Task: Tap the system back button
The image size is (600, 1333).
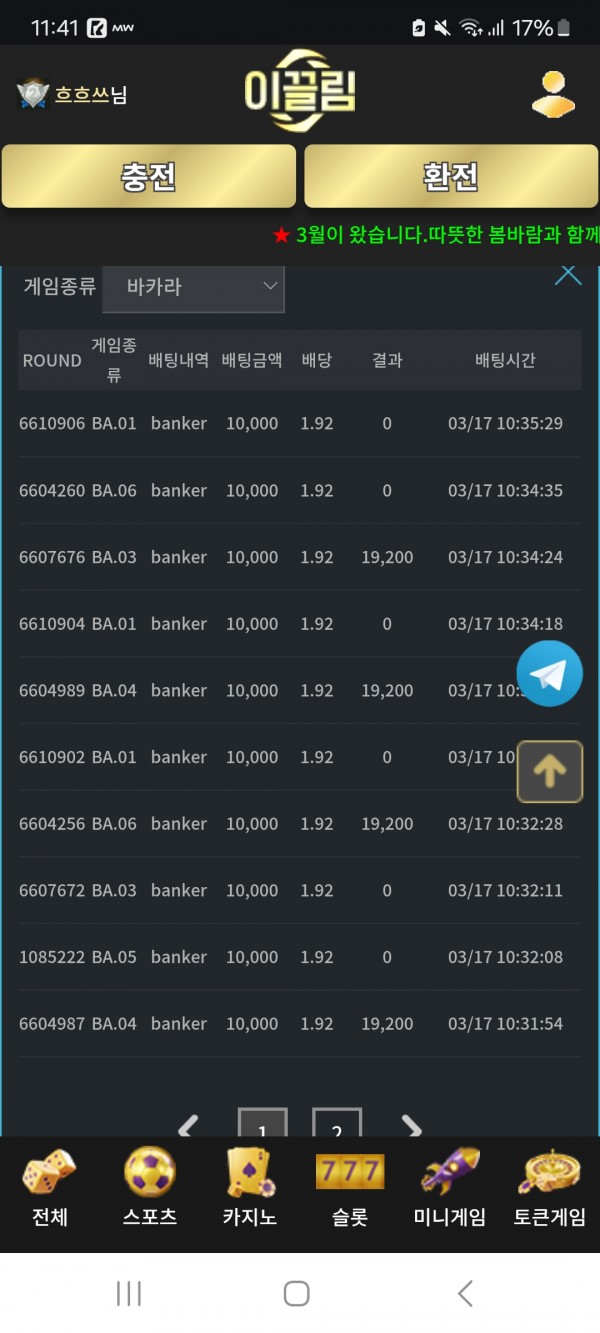Action: pyautogui.click(x=465, y=1293)
